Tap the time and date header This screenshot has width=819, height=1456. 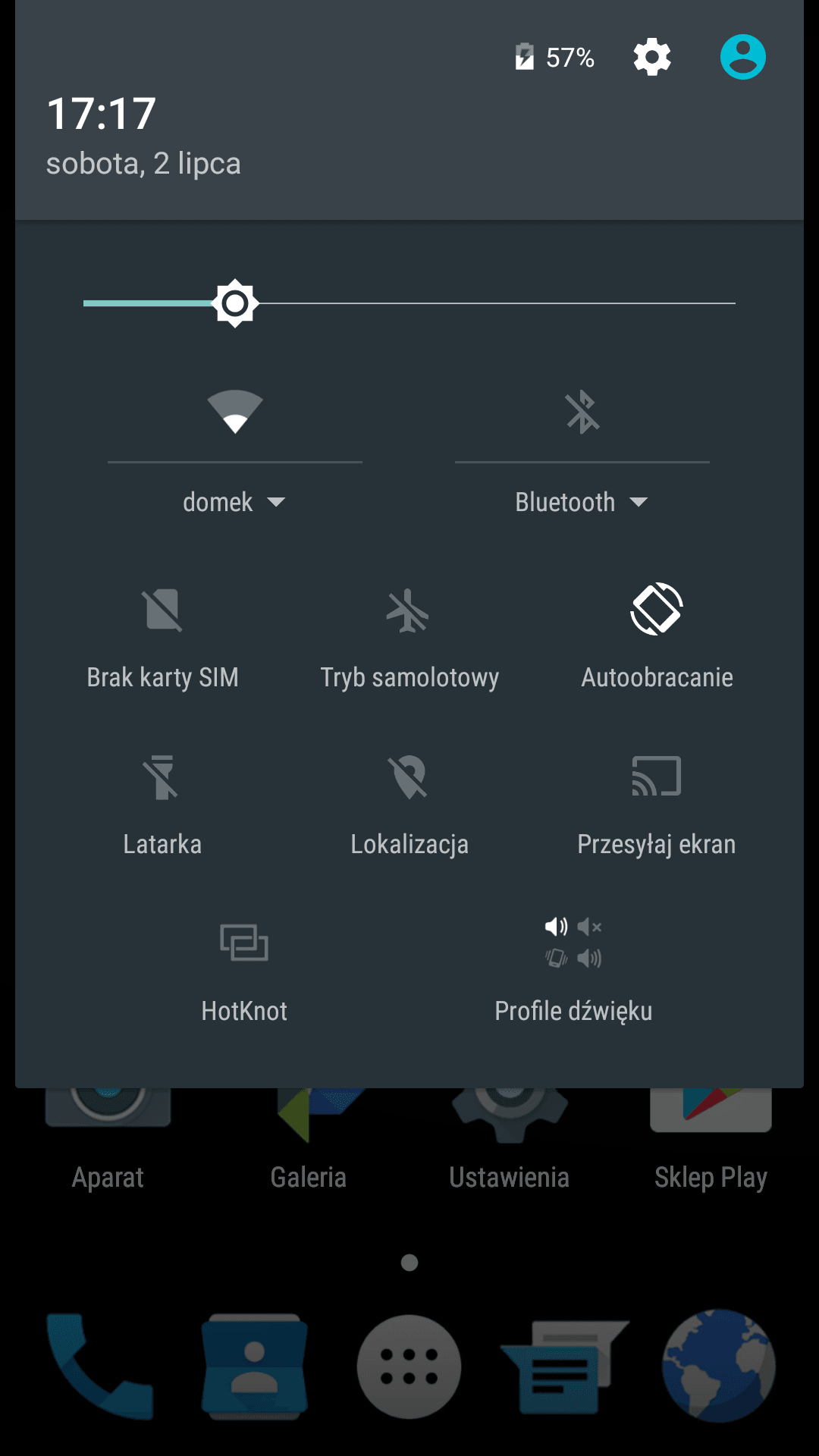pos(143,136)
